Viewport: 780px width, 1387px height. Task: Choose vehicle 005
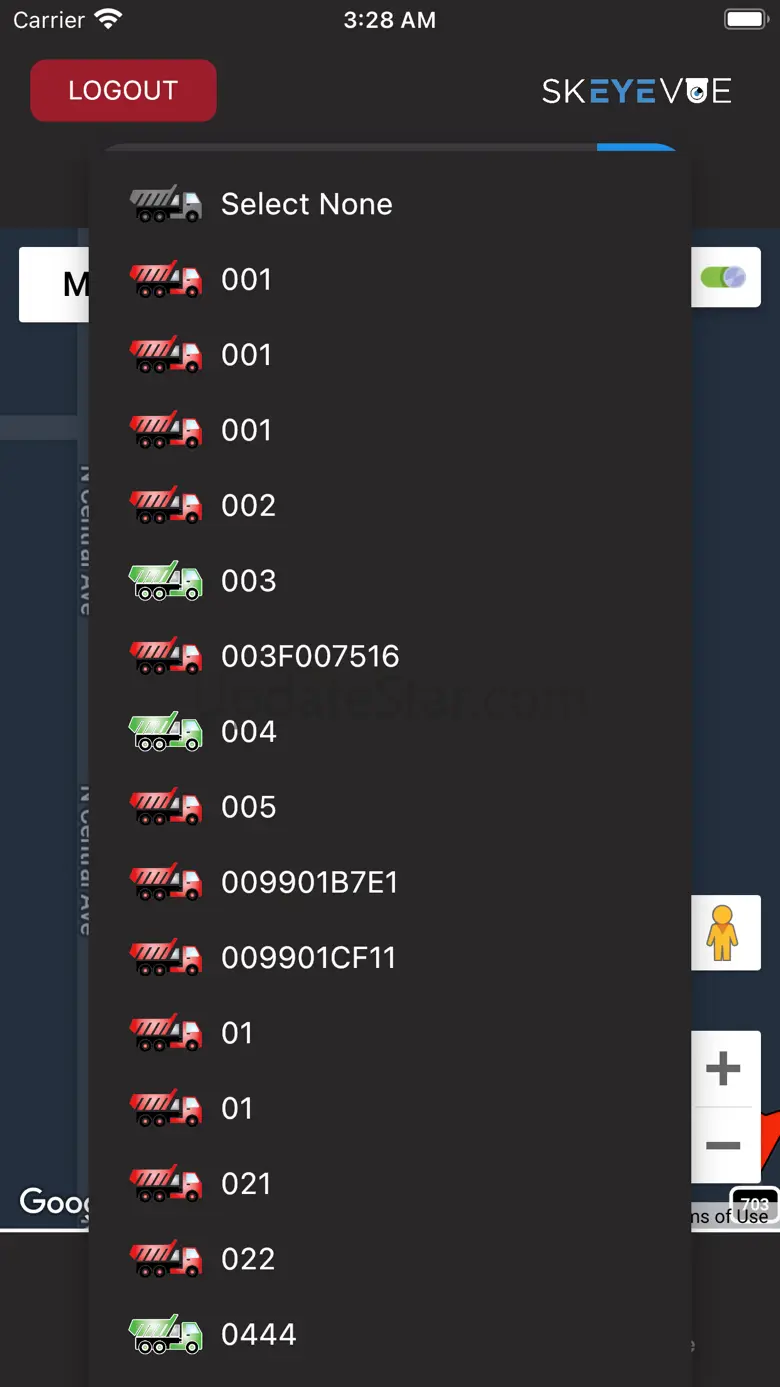tap(390, 807)
